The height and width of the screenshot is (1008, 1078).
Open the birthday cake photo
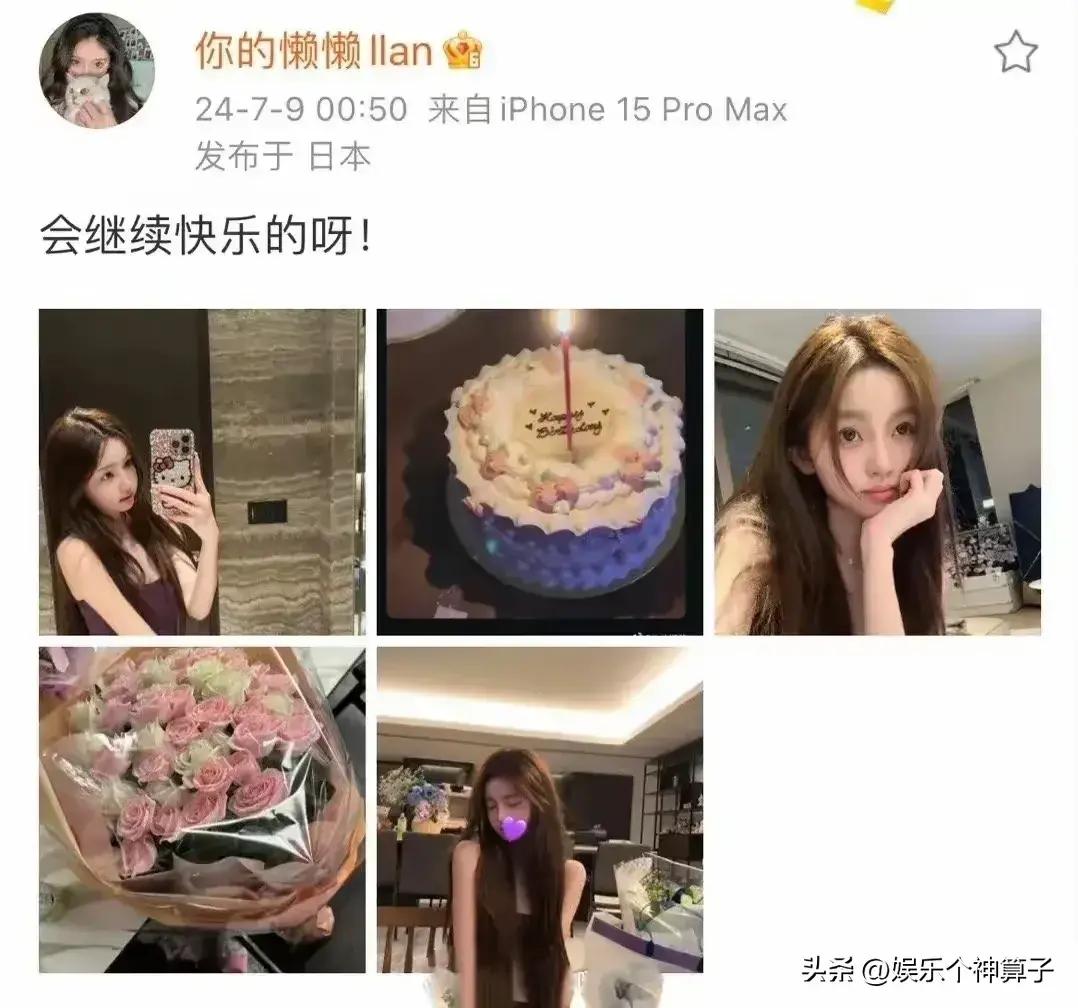[x=540, y=472]
